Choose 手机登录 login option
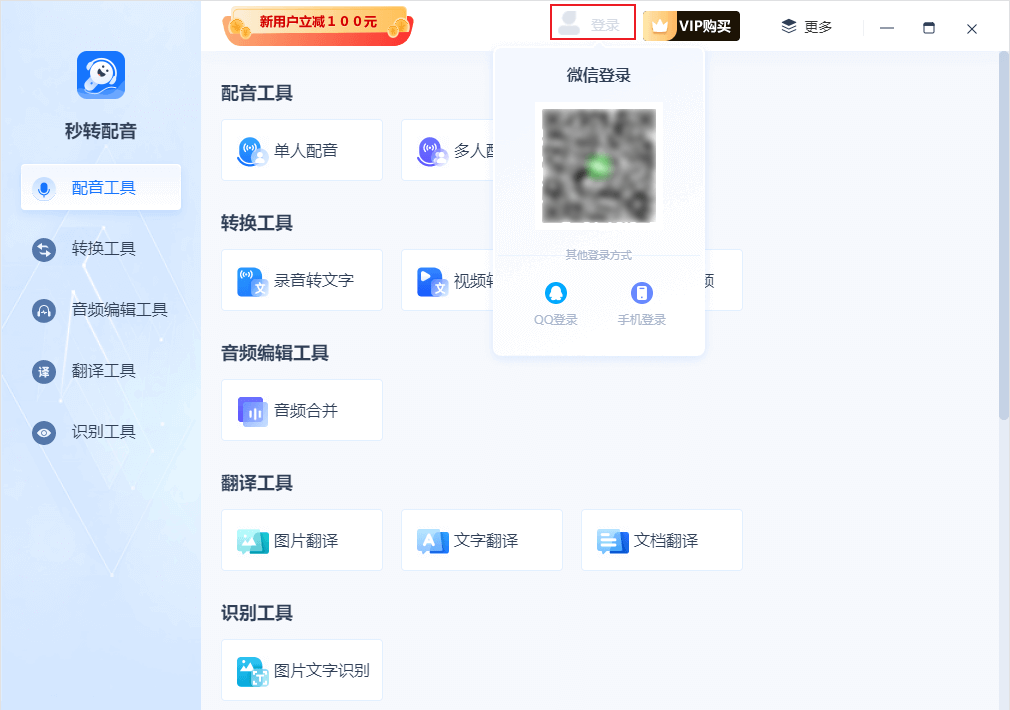 641,304
